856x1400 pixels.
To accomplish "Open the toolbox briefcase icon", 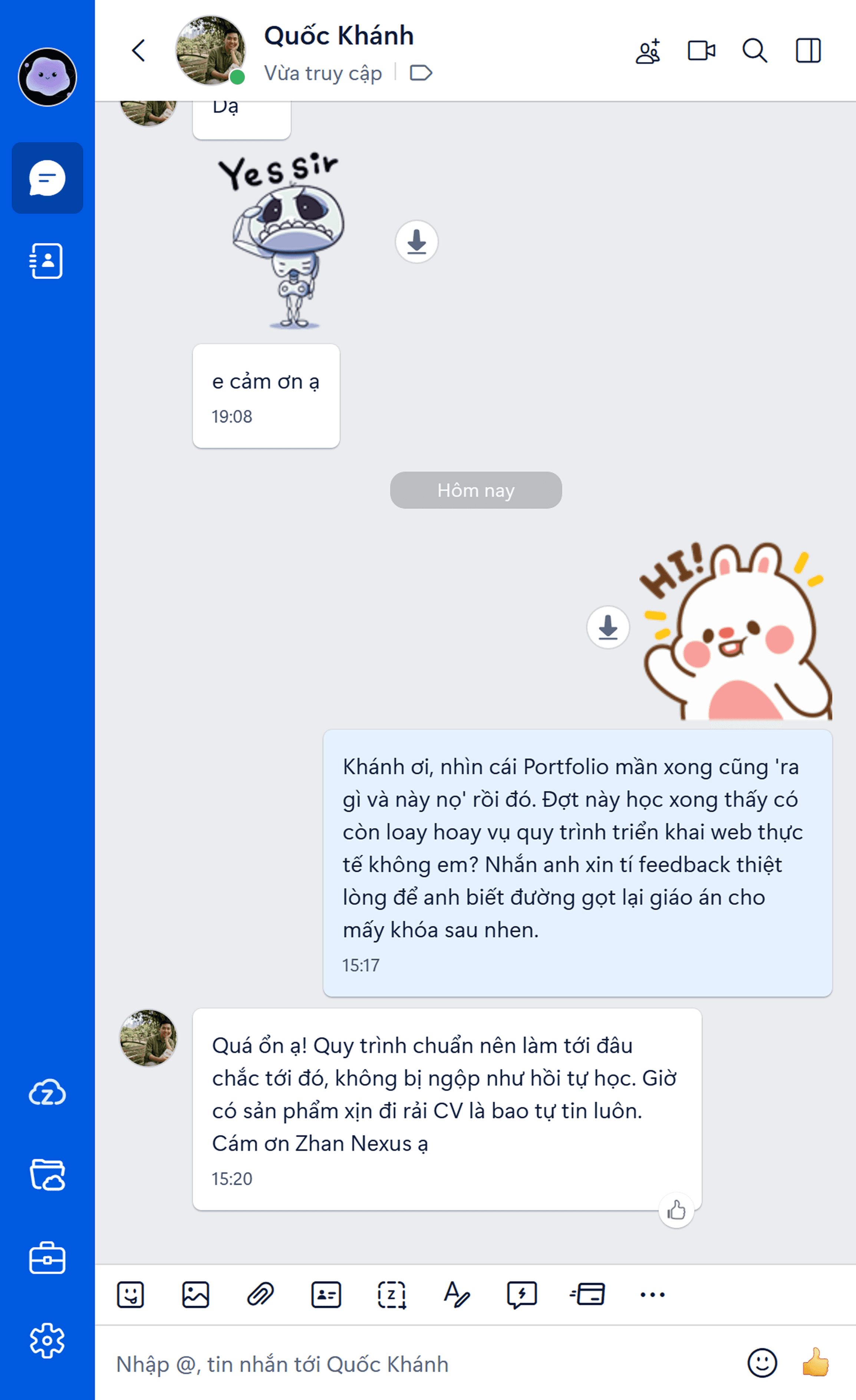I will [x=47, y=1258].
